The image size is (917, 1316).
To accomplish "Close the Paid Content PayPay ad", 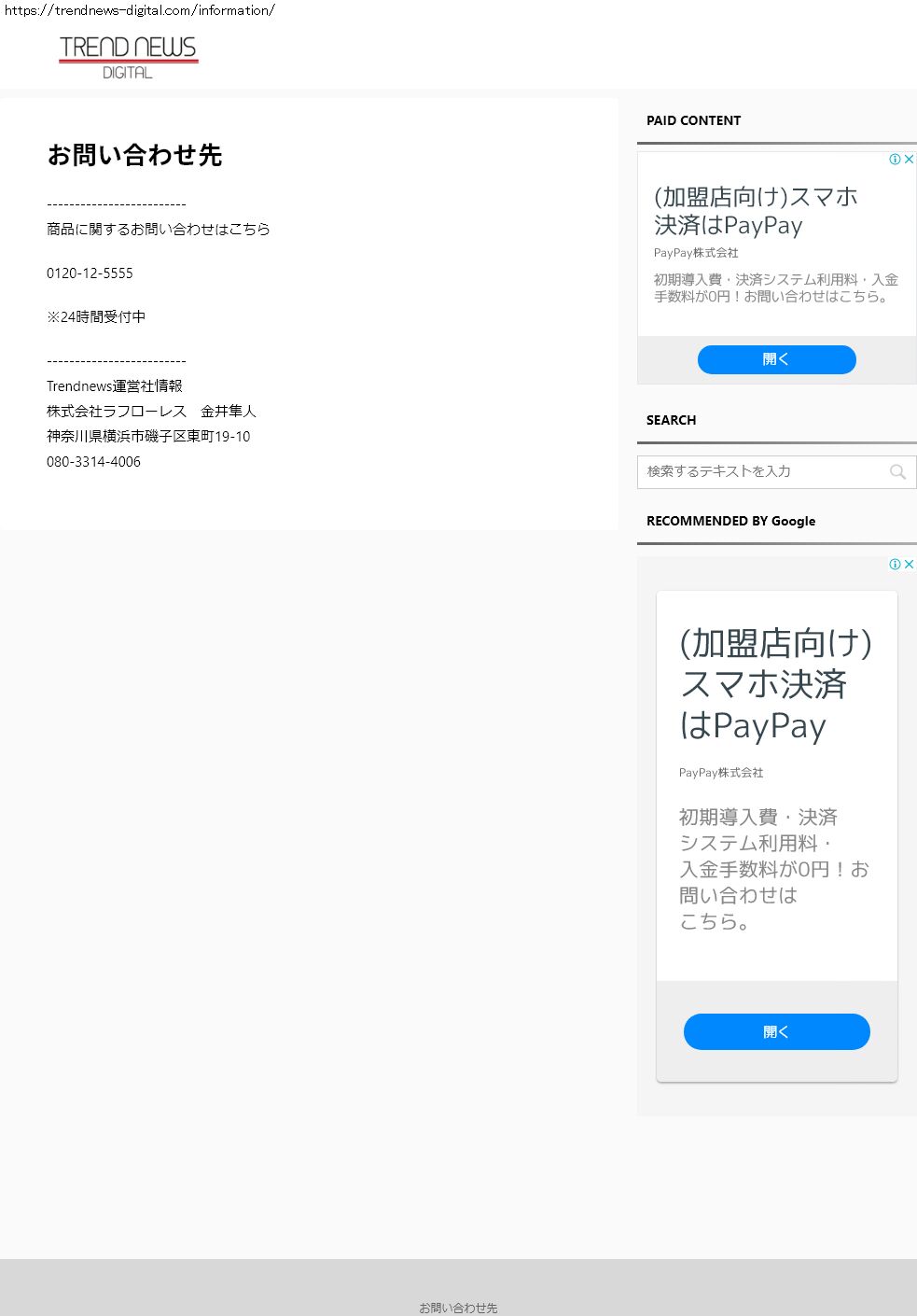I will [x=909, y=160].
